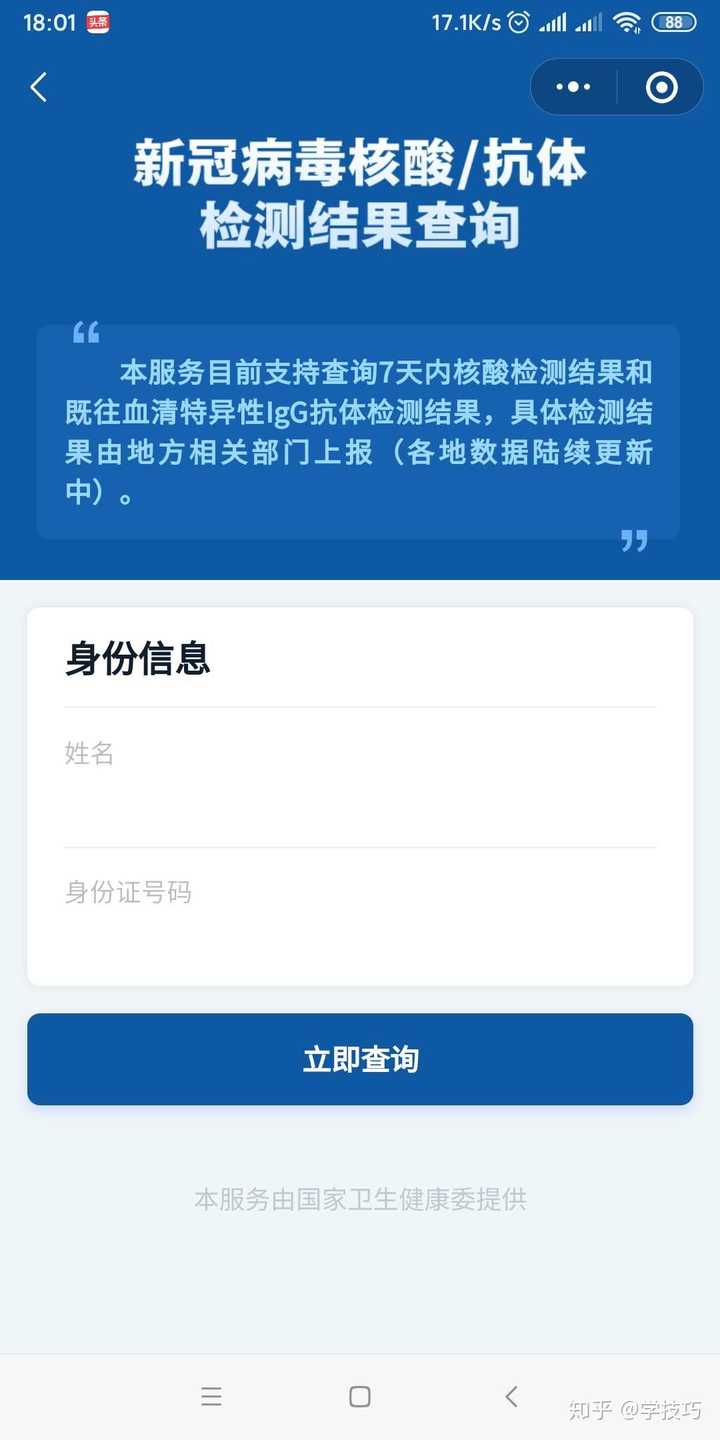Image resolution: width=720 pixels, height=1440 pixels.
Task: Focus the 姓名 name field
Action: click(x=360, y=777)
